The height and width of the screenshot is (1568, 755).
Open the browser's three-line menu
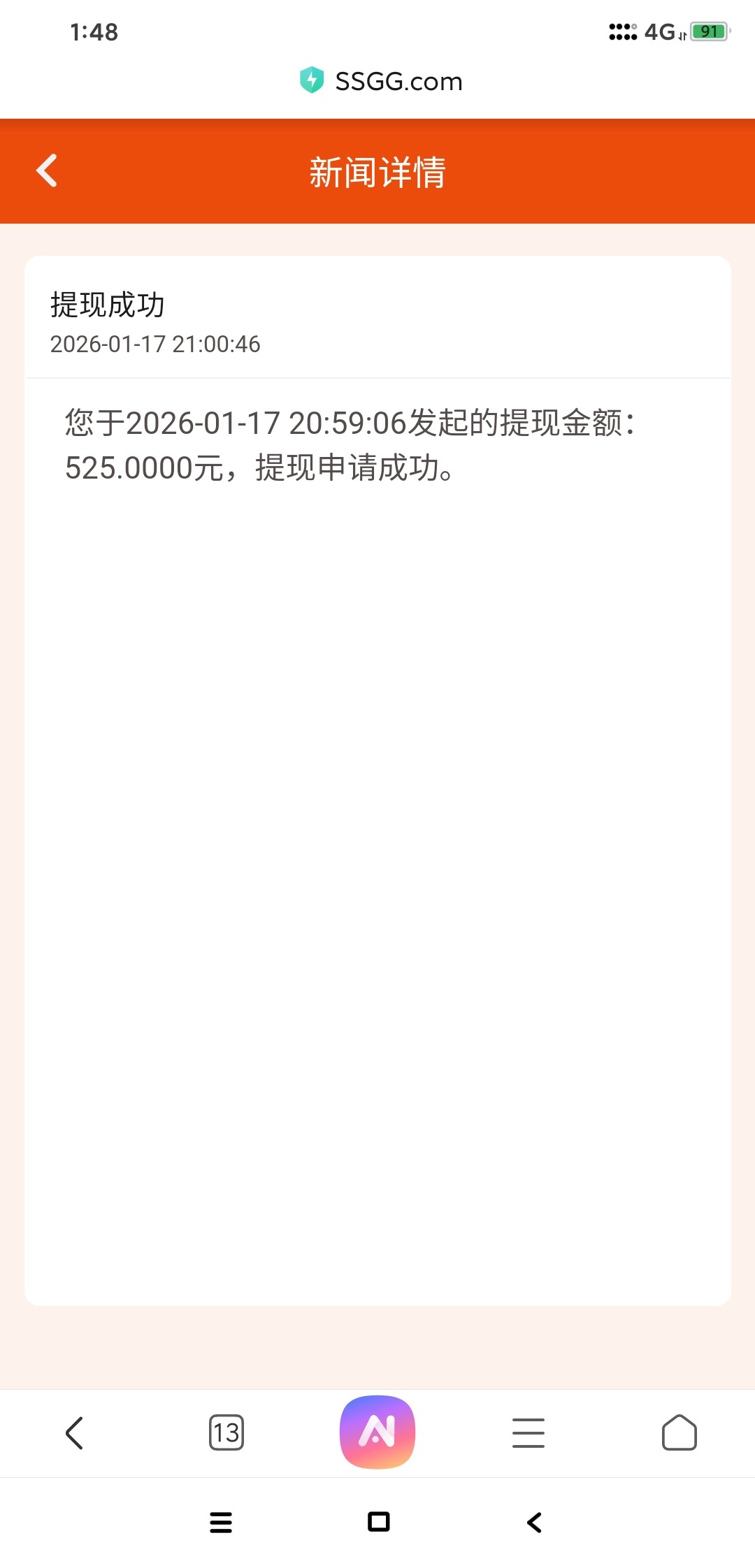coord(528,1433)
